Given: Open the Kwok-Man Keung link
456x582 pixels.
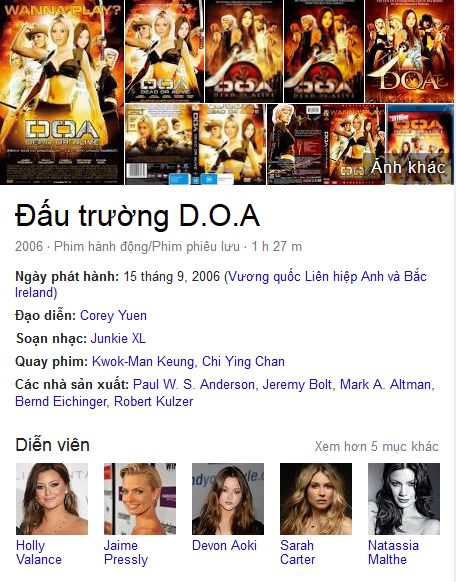Looking at the screenshot, I should point(143,362).
